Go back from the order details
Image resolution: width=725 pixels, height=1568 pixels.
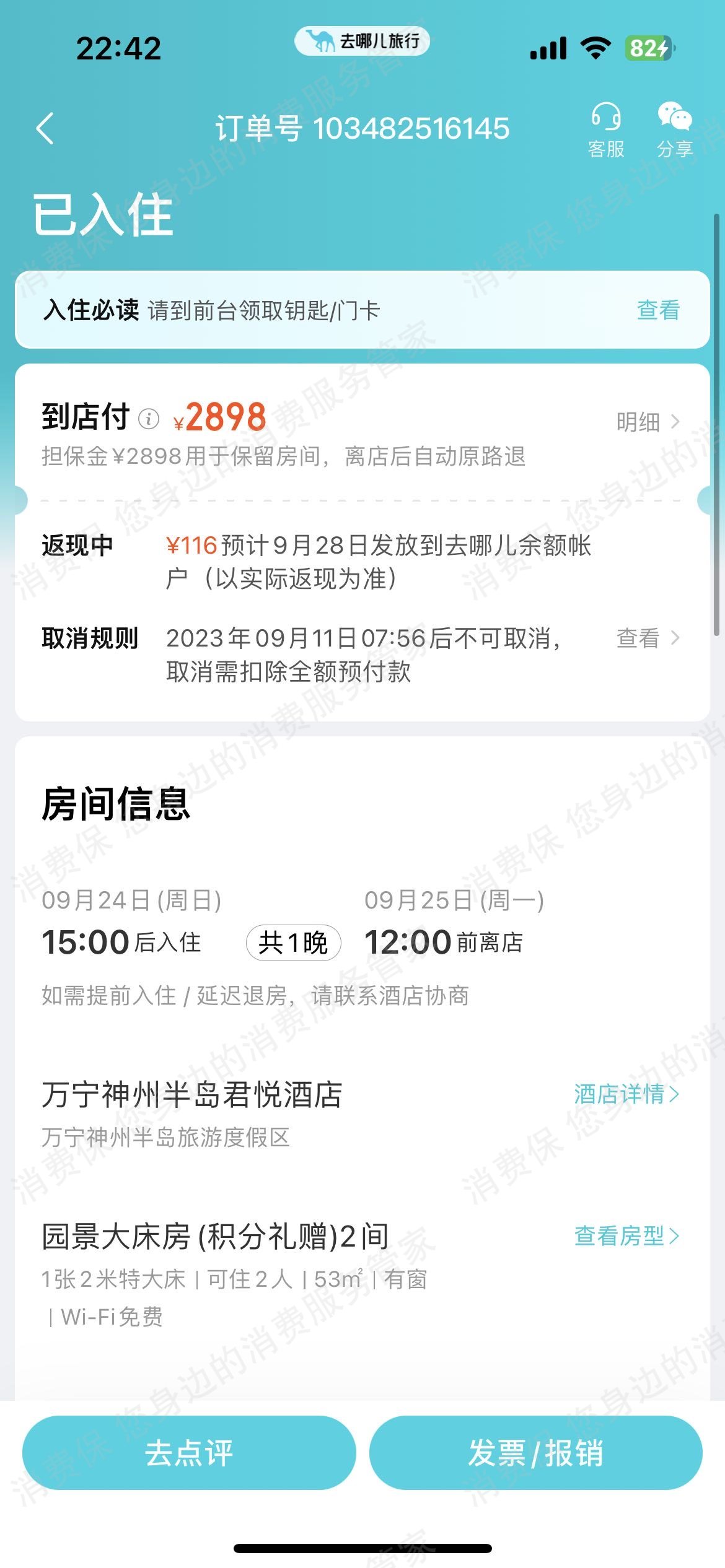[45, 129]
